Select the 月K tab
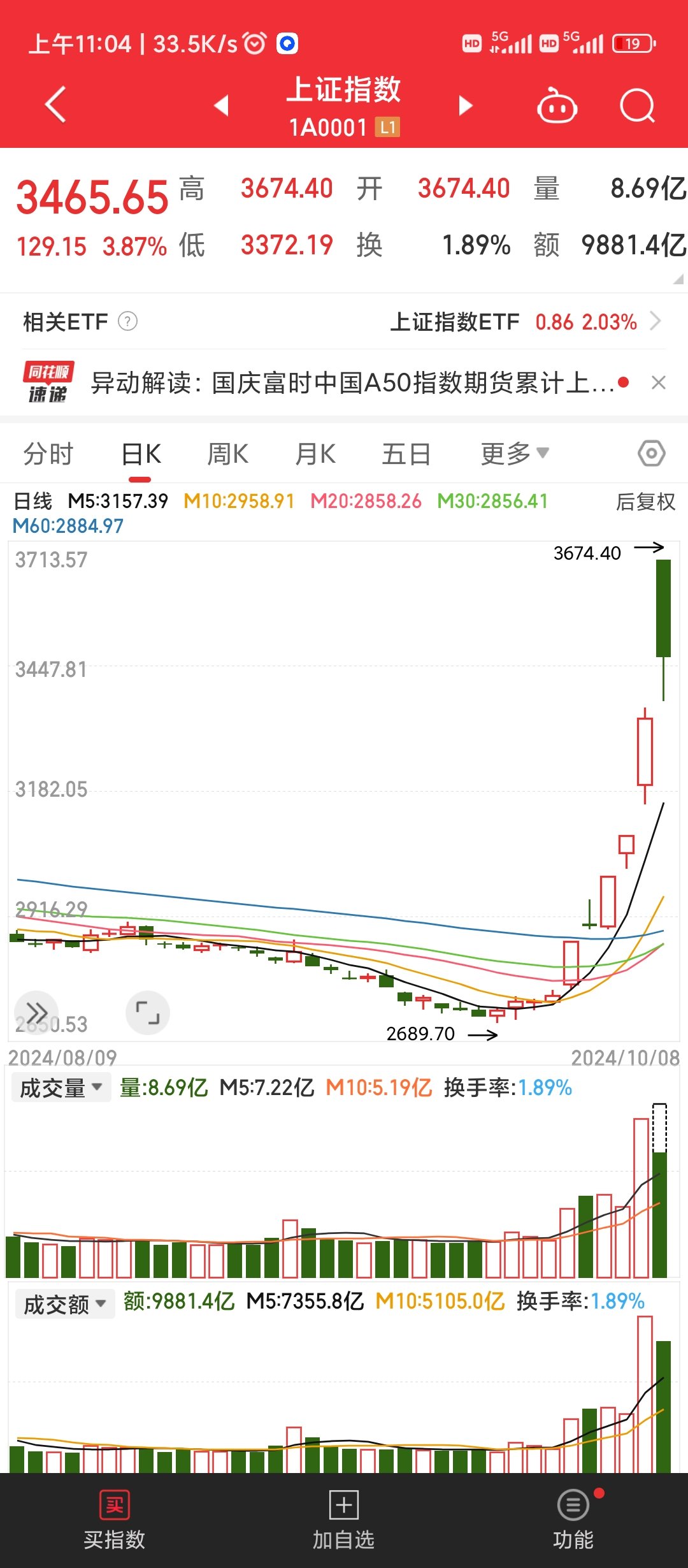The width and height of the screenshot is (688, 1568). tap(315, 454)
